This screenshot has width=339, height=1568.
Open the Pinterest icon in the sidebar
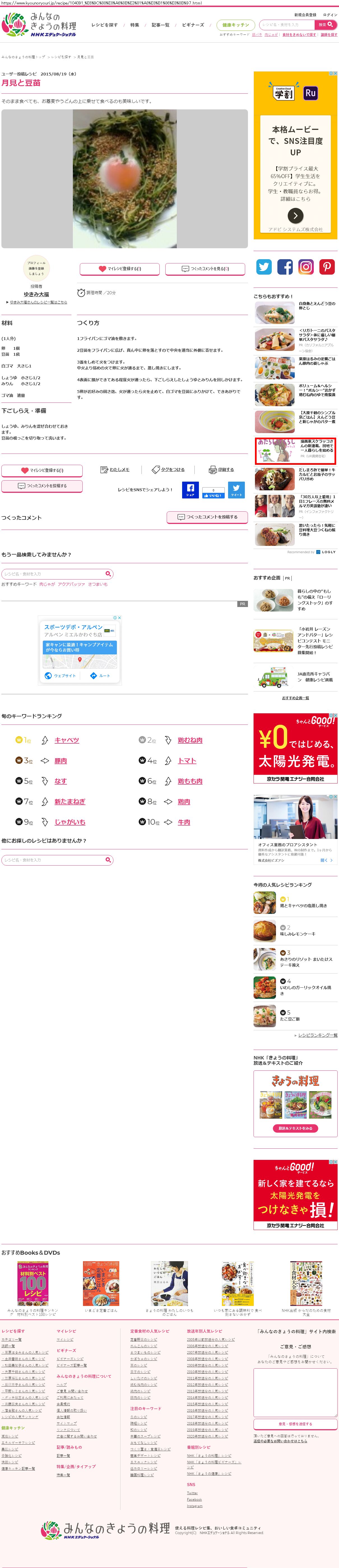click(x=327, y=266)
